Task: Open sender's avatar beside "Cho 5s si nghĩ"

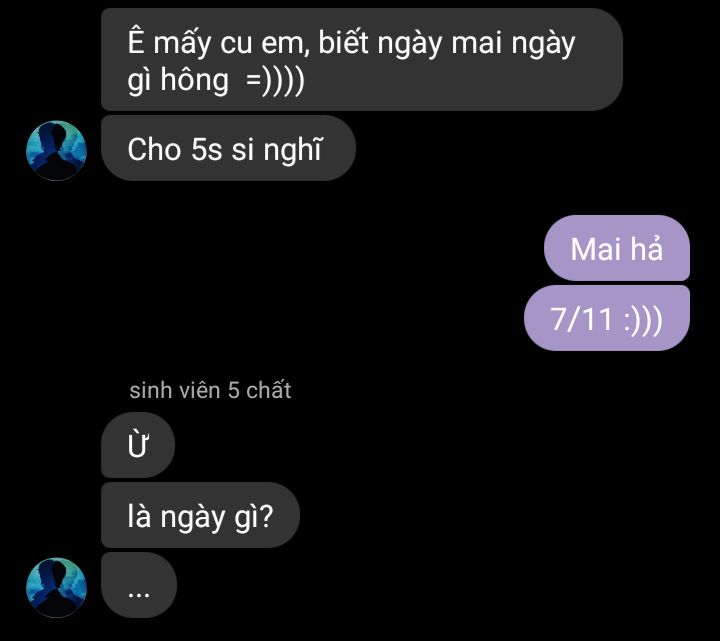Action: tap(56, 150)
